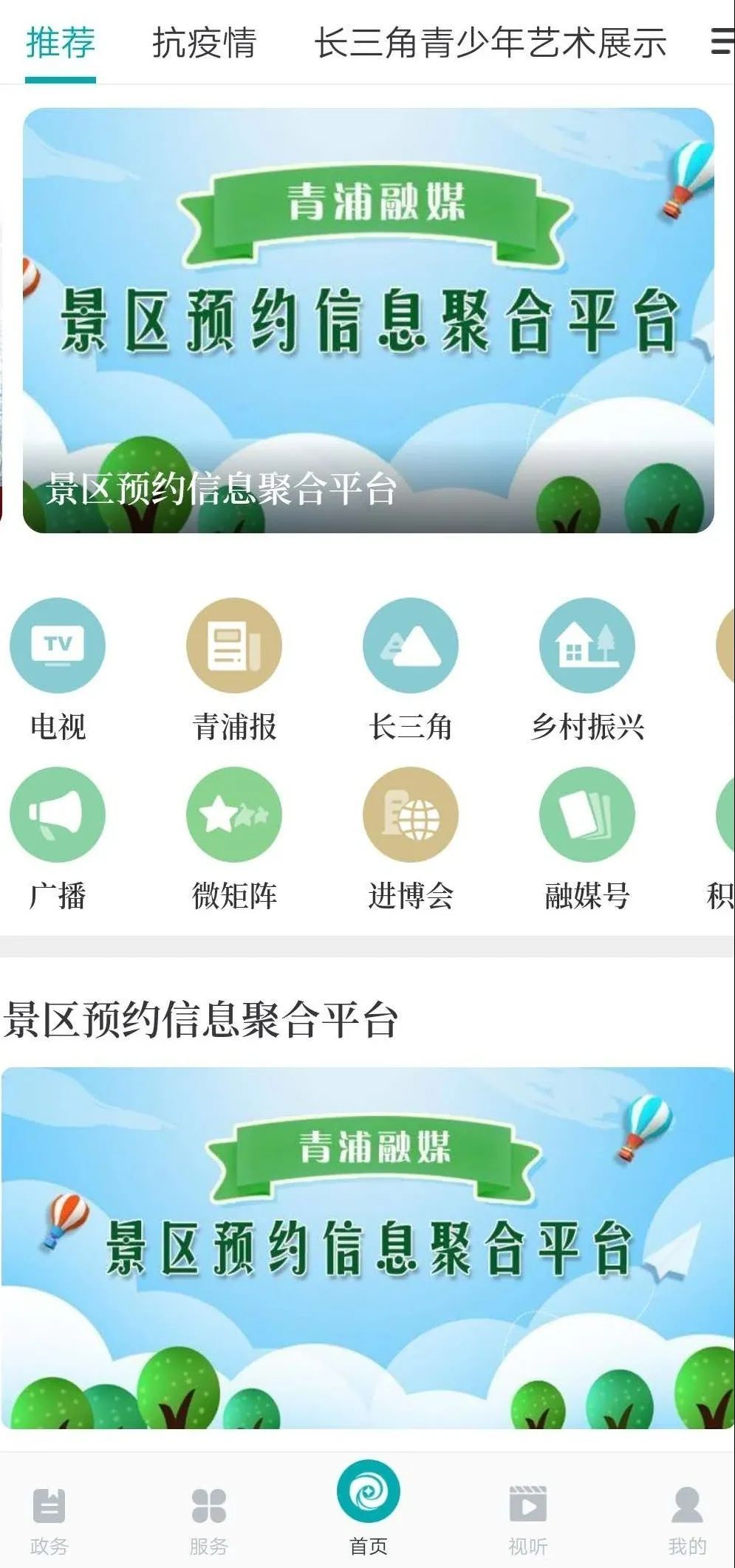The image size is (735, 1568).
Task: Open the top 景区预约信息聚合平台 carousel banner
Action: tap(368, 320)
